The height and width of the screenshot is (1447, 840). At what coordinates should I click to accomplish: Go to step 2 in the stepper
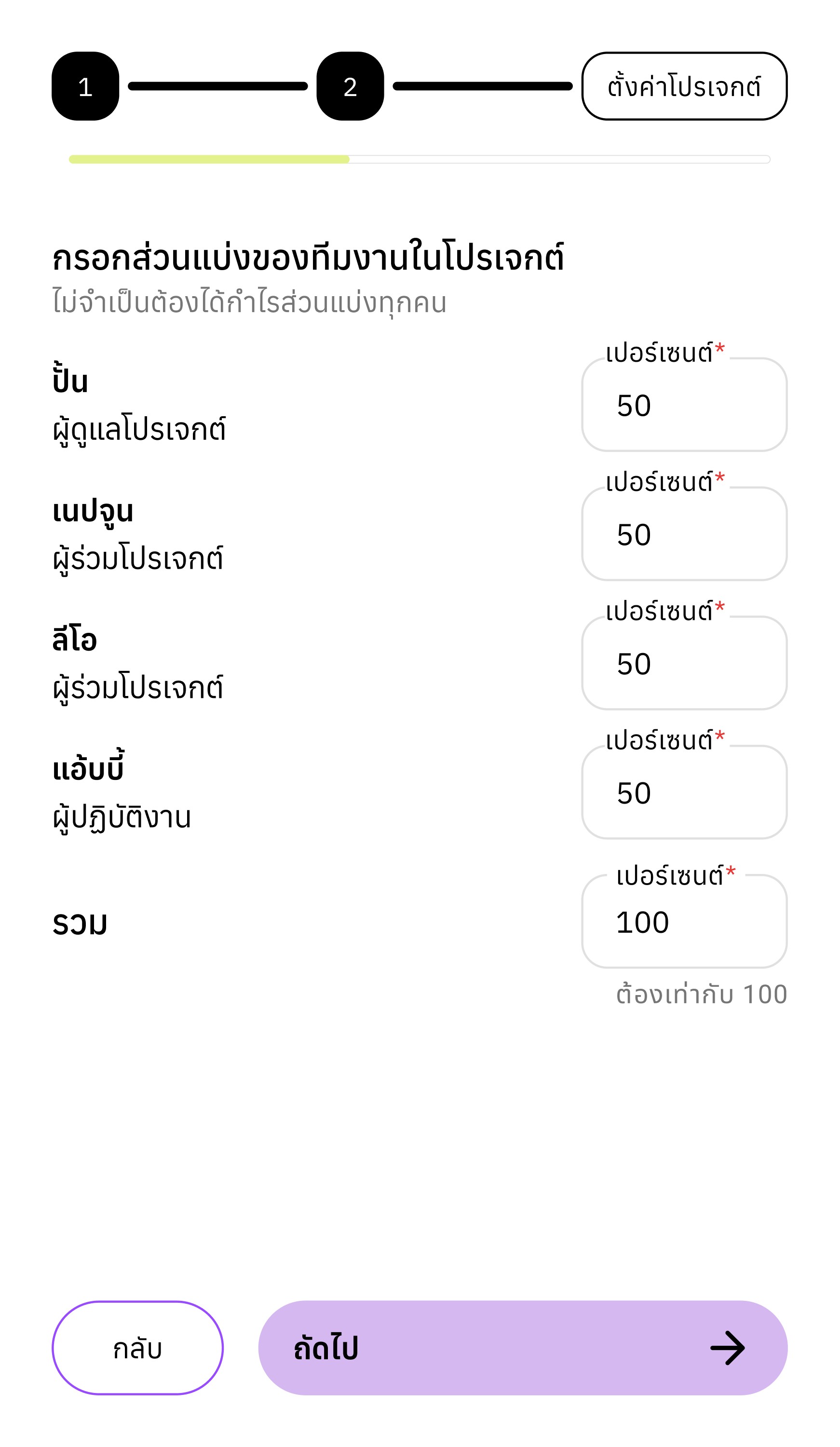(350, 86)
